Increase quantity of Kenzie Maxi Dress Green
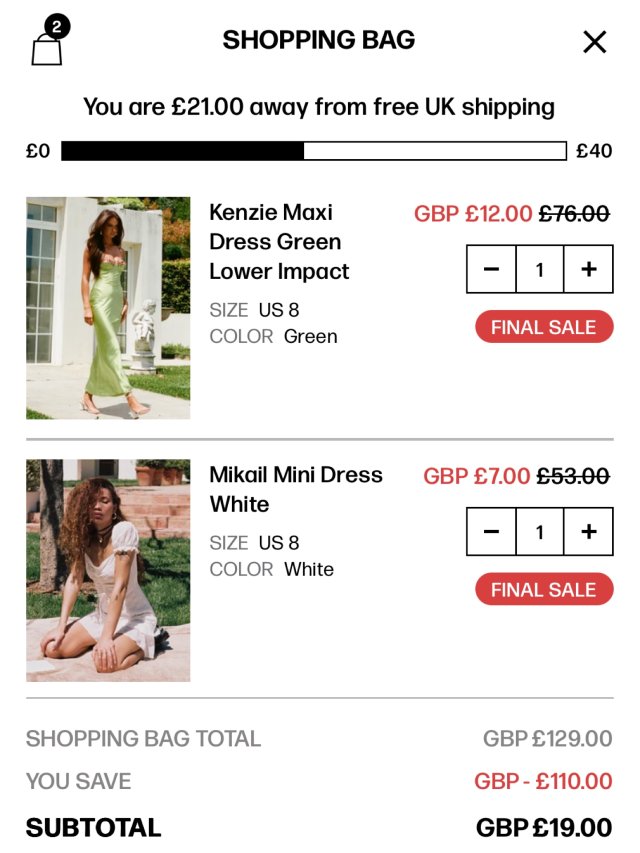 pos(588,269)
